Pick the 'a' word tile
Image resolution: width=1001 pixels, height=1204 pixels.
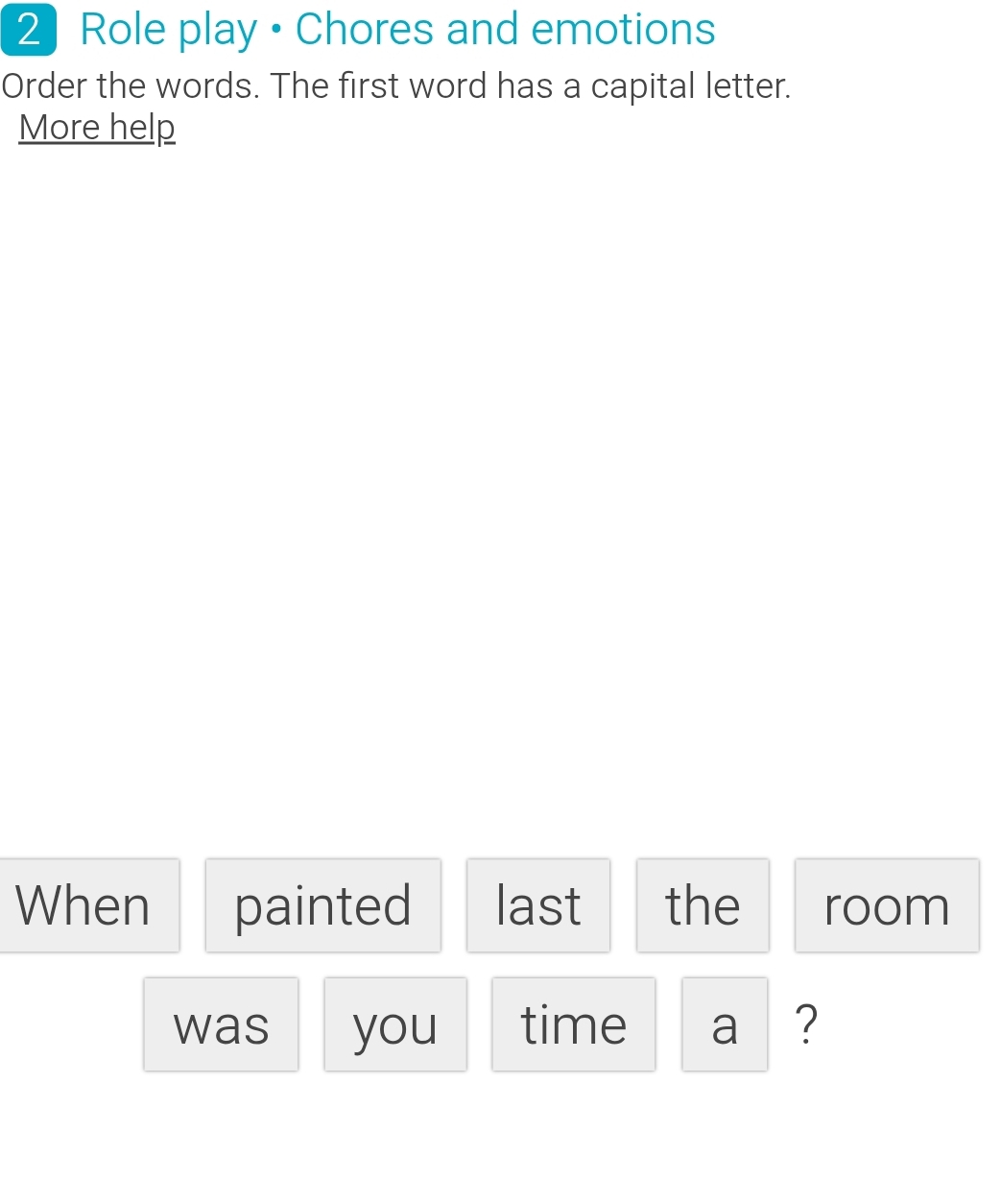(725, 1024)
